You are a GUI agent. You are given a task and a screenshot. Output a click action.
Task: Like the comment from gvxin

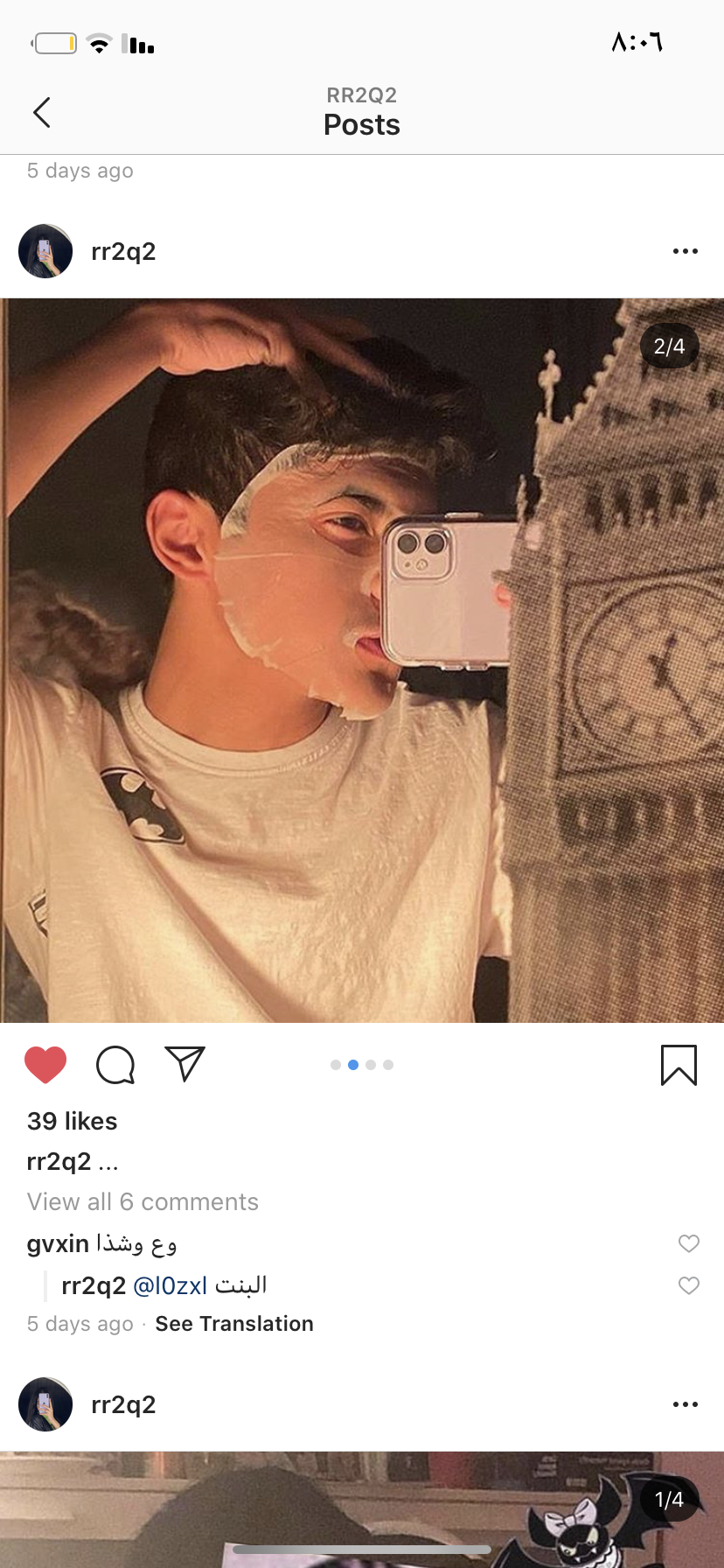(689, 1243)
